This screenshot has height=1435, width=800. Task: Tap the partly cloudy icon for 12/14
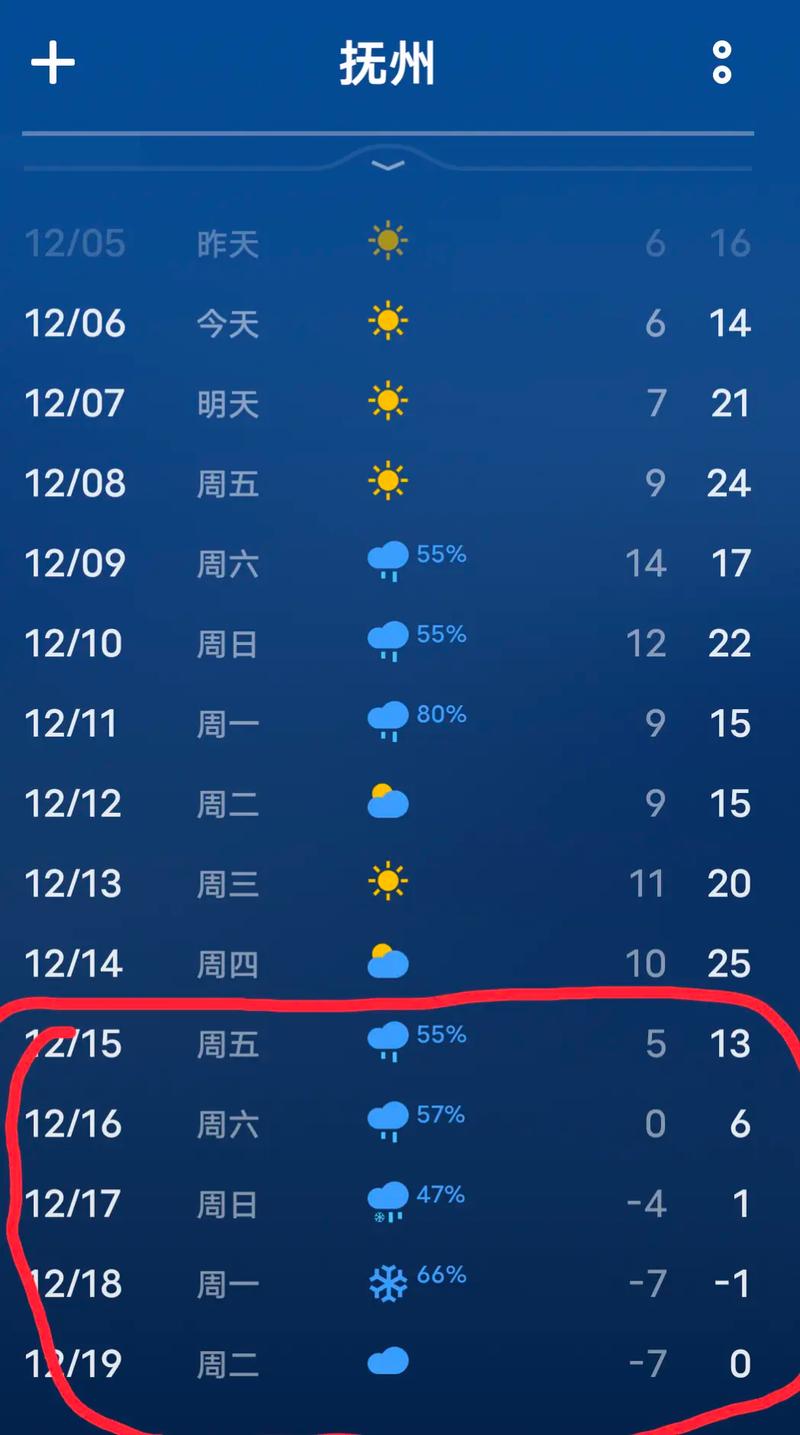[x=387, y=961]
